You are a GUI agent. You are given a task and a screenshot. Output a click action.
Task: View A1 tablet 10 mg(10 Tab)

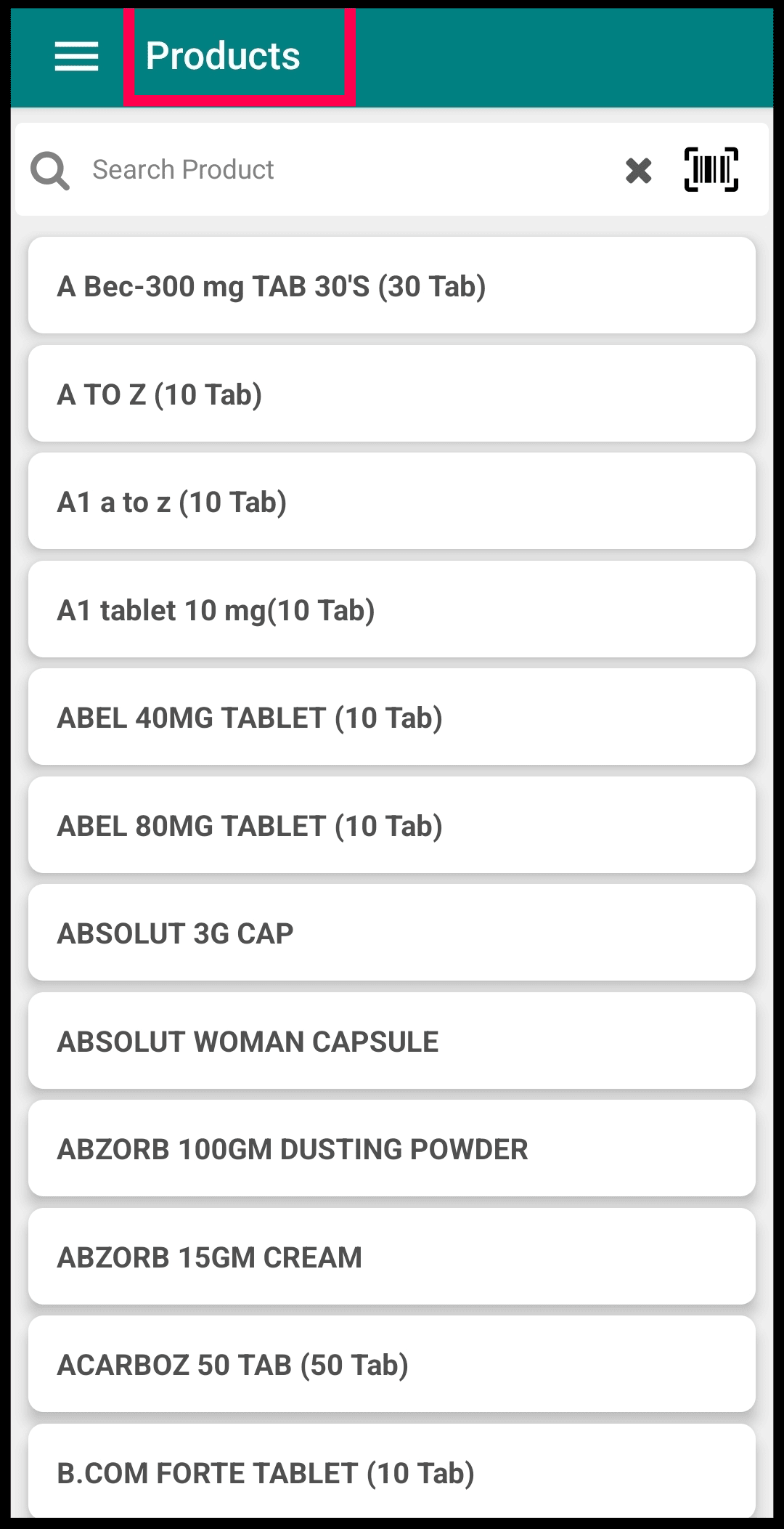tap(392, 609)
